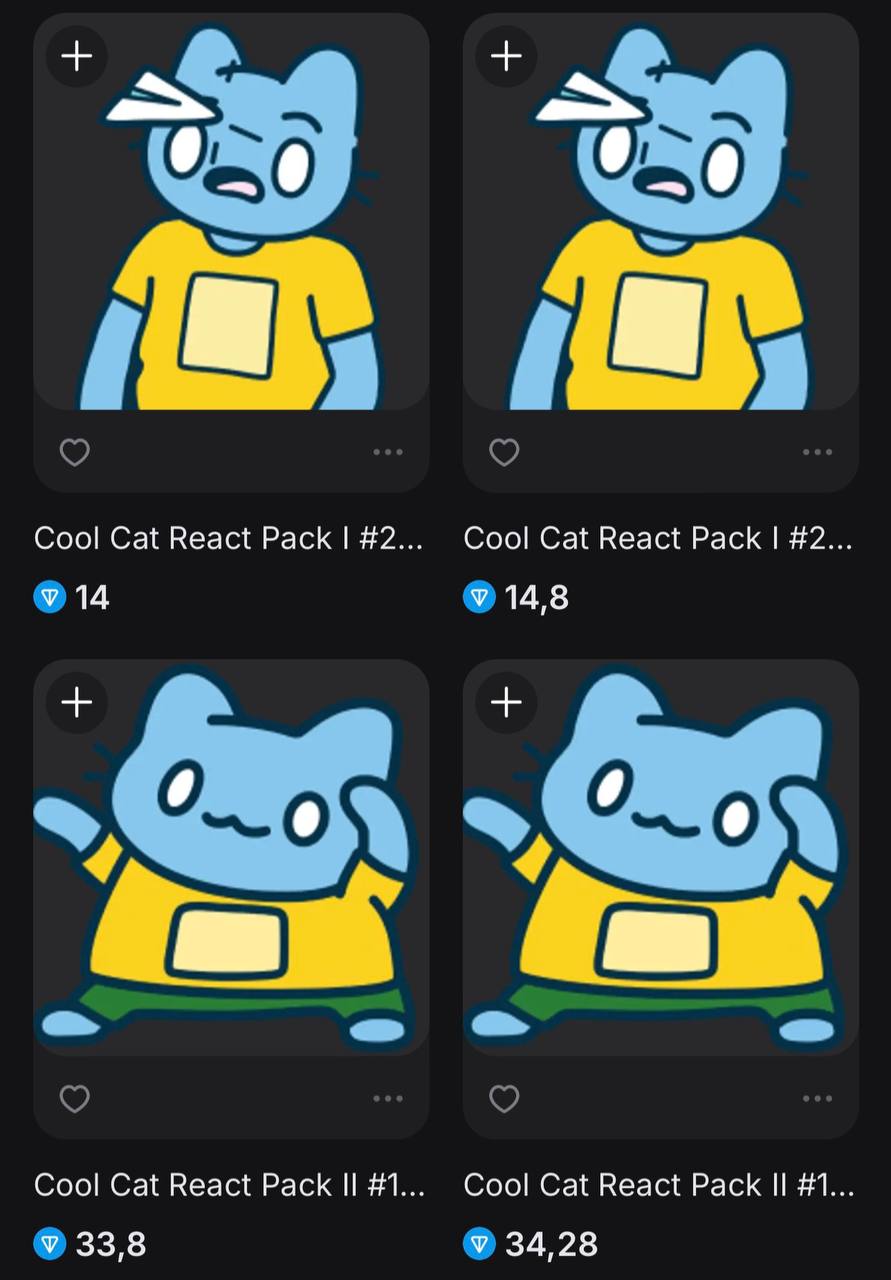Open more options for the 34,28 TON item
Viewport: 891px width, 1280px height.
pyautogui.click(x=817, y=1098)
